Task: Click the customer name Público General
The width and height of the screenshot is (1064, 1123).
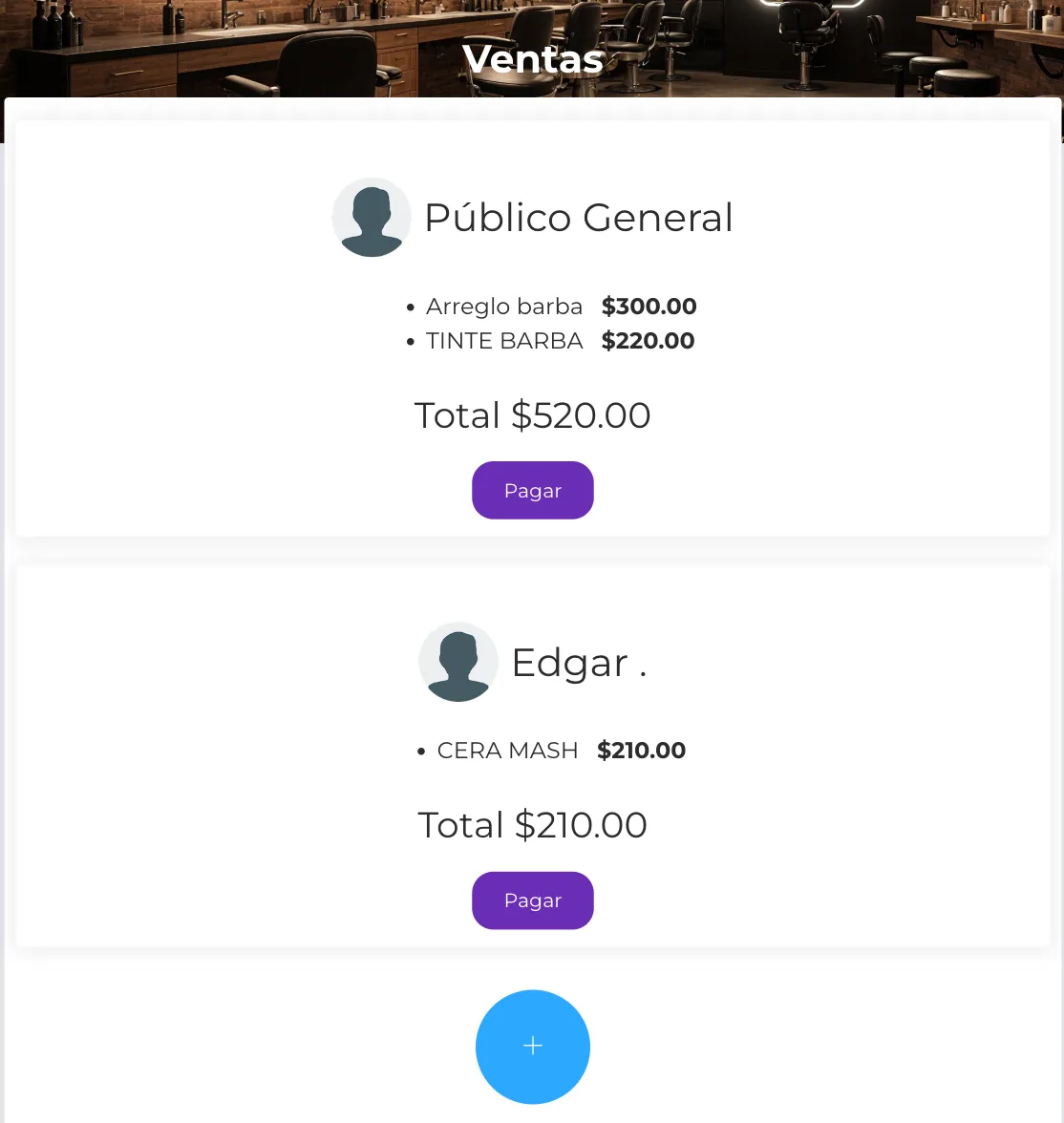Action: [579, 217]
